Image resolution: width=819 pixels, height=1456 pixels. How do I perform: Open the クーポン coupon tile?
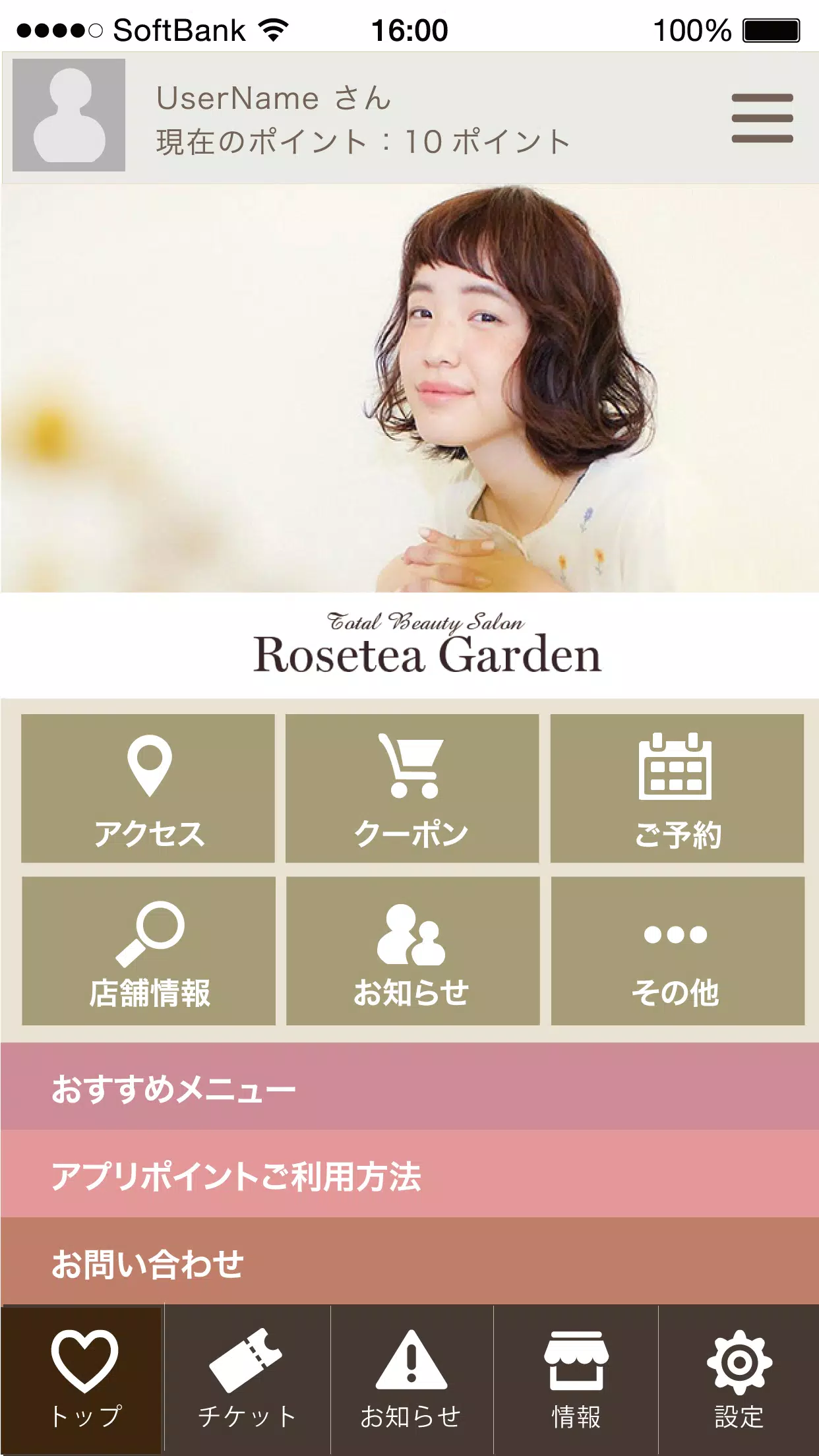(x=412, y=788)
